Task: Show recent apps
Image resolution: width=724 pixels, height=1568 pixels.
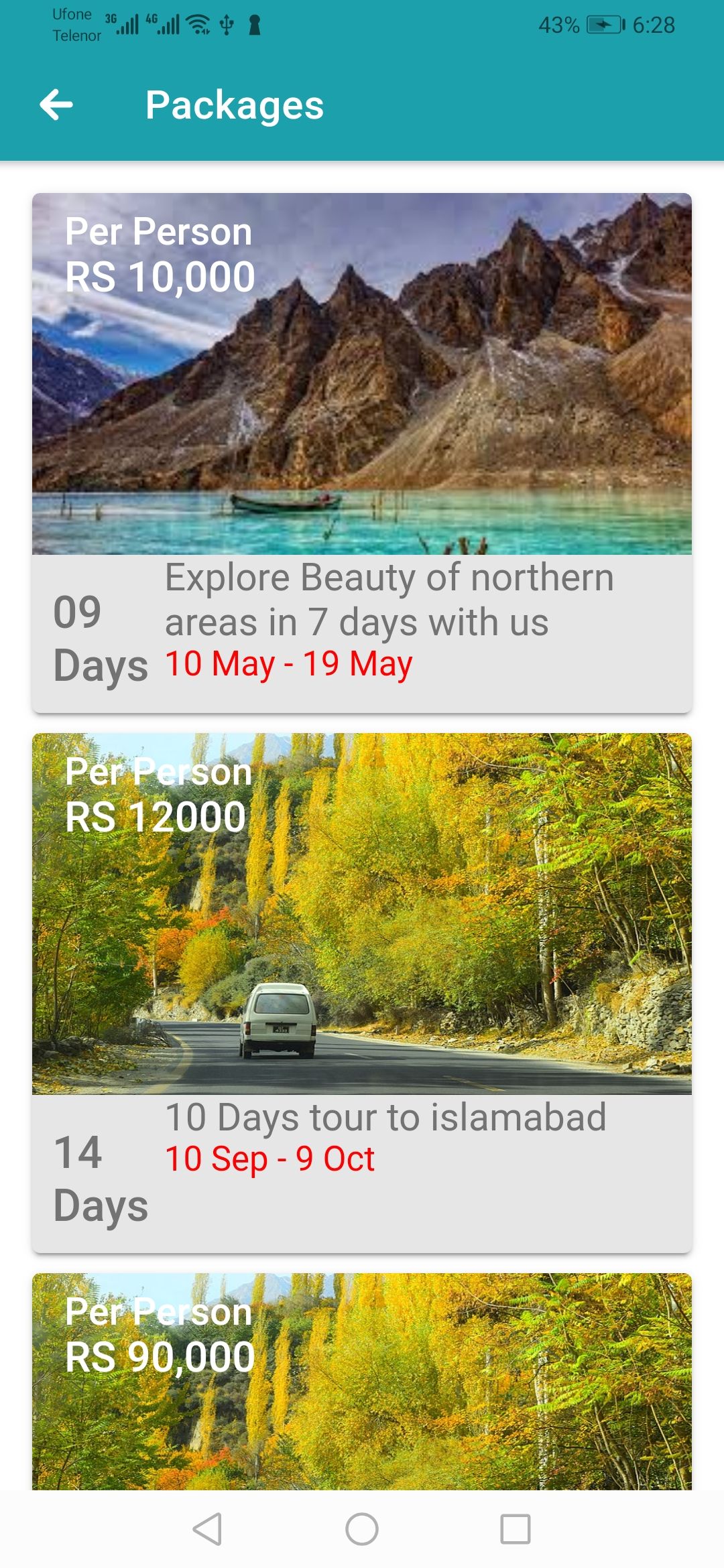Action: pyautogui.click(x=515, y=1529)
